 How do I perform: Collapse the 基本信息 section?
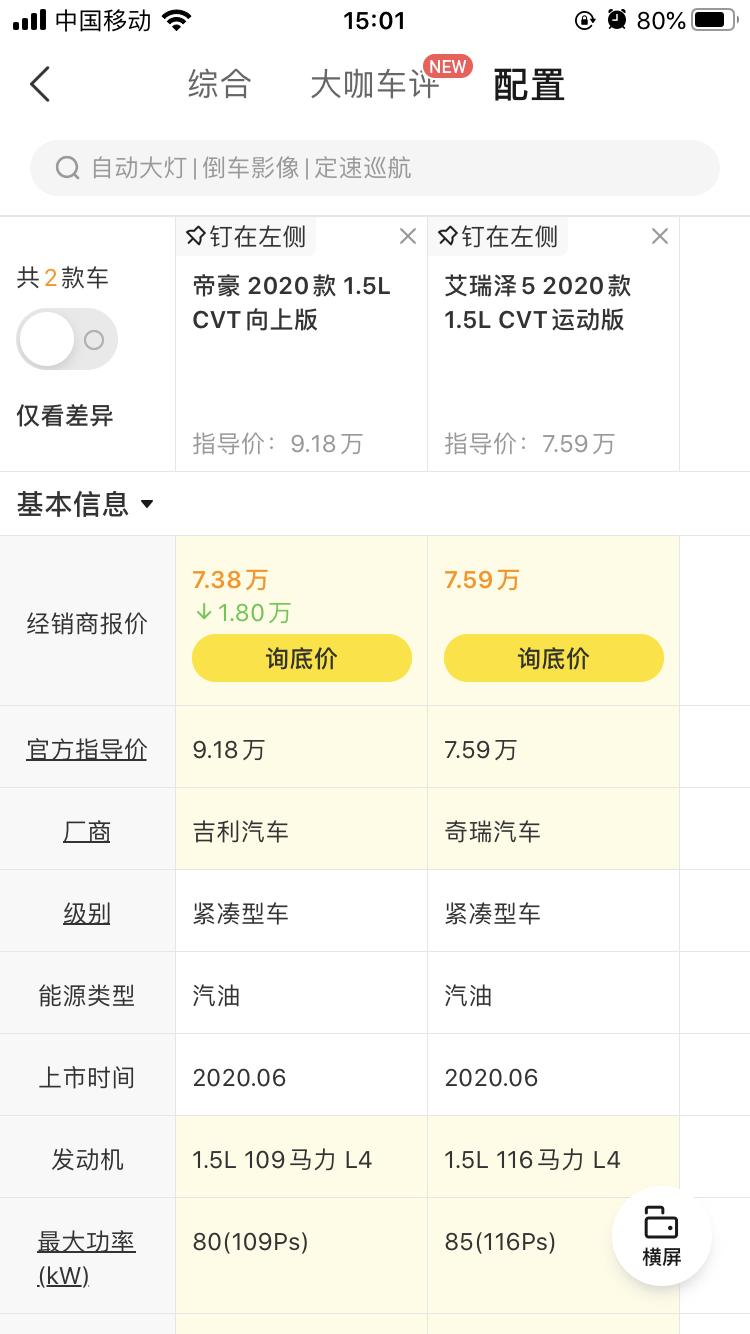tap(86, 504)
